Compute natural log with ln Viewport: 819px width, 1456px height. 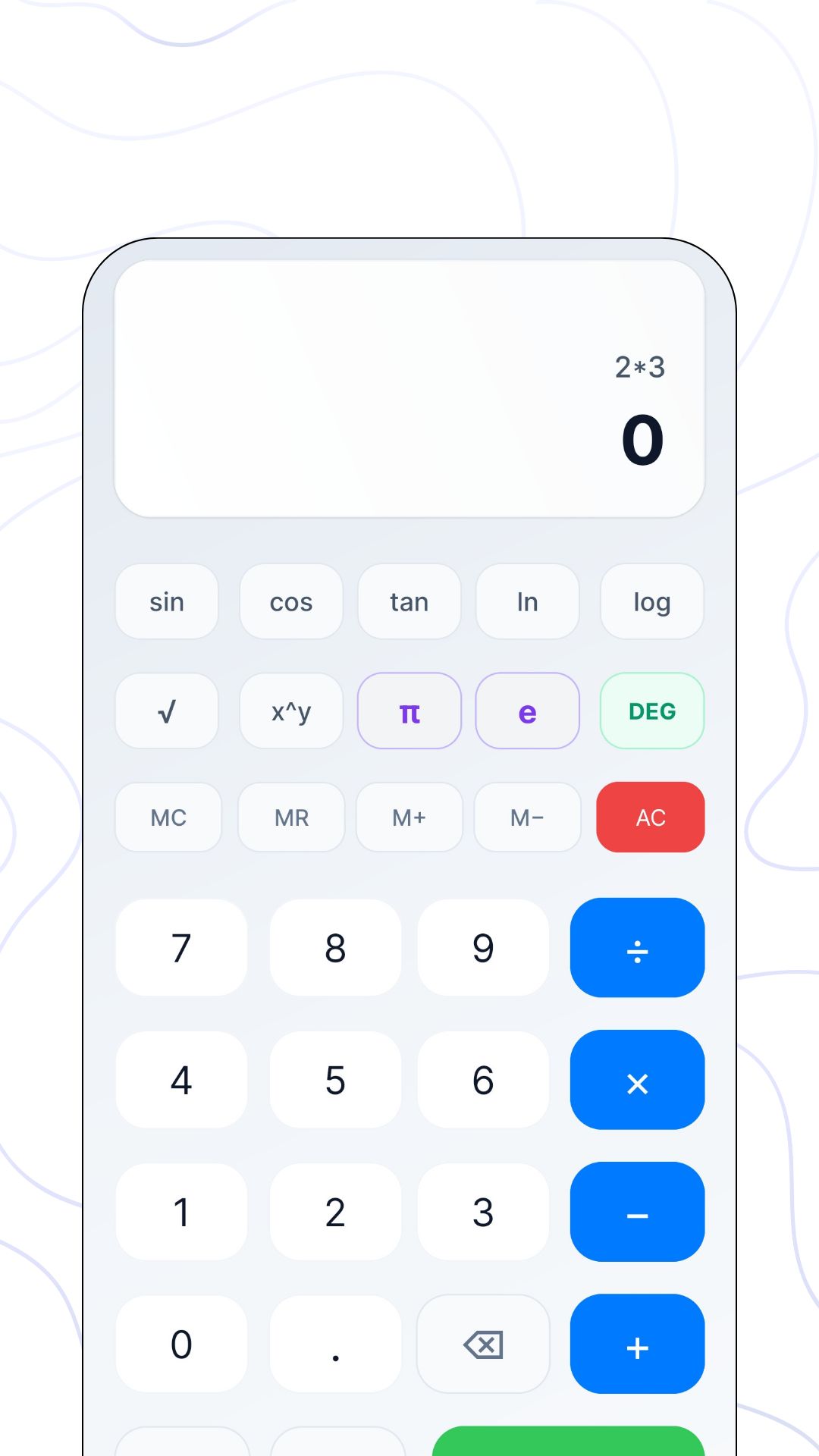[528, 601]
